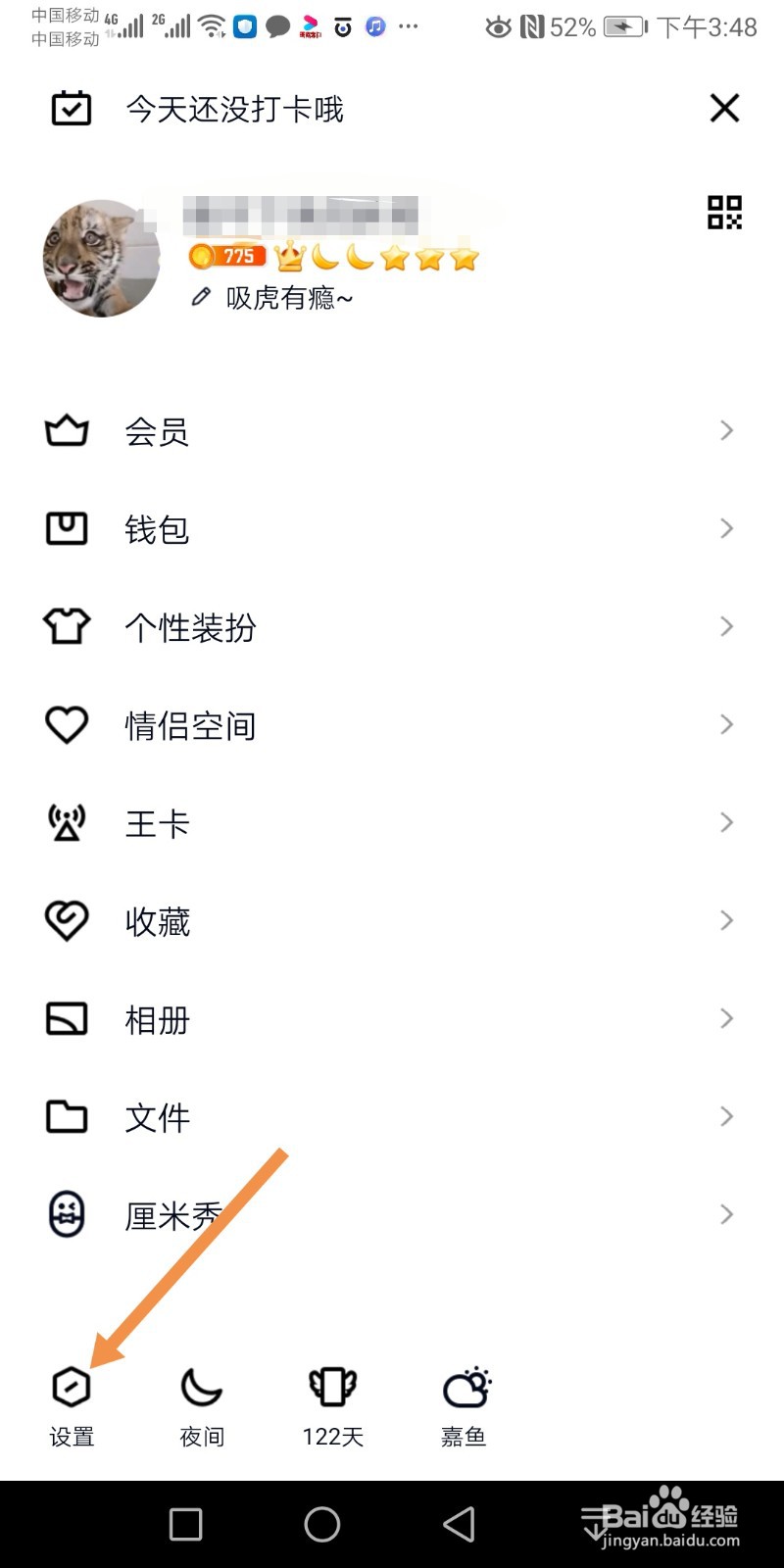Tap the 厘米秀 face icon
The width and height of the screenshot is (784, 1568).
(66, 1214)
